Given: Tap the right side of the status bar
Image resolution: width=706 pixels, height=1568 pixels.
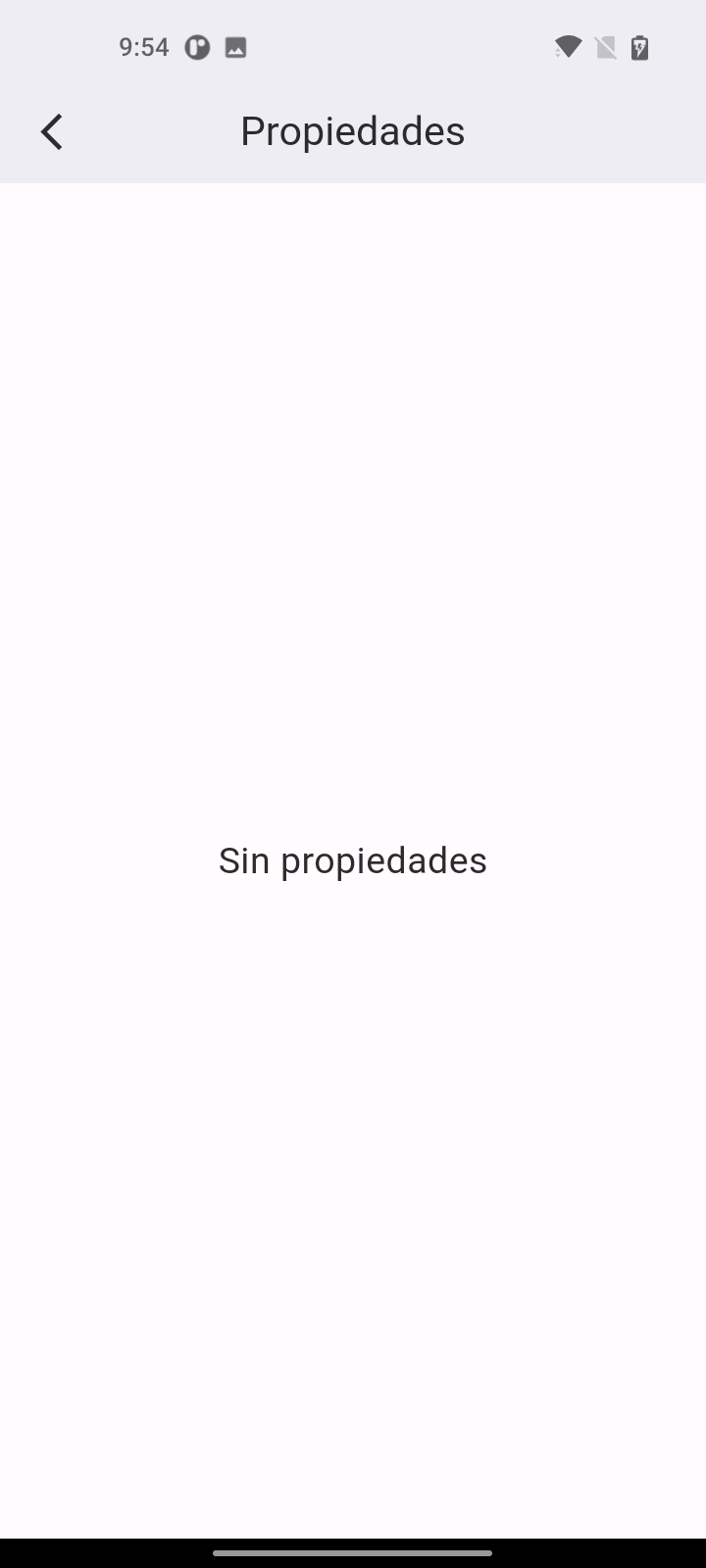Looking at the screenshot, I should coord(604,46).
